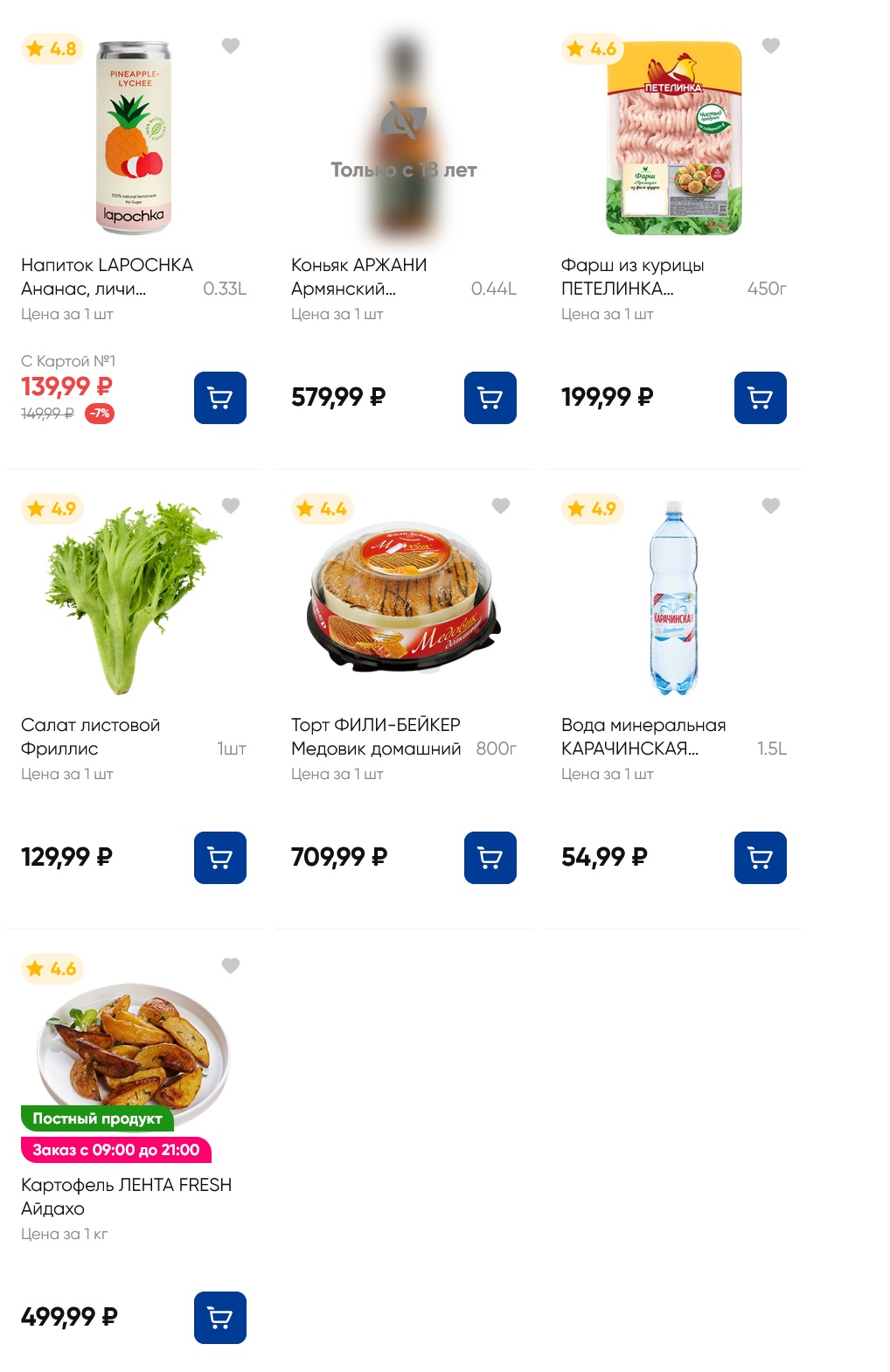
Task: Add Торт ФИЛИ-БЕЙКЕР Медовик to the cart
Action: pyautogui.click(x=490, y=858)
